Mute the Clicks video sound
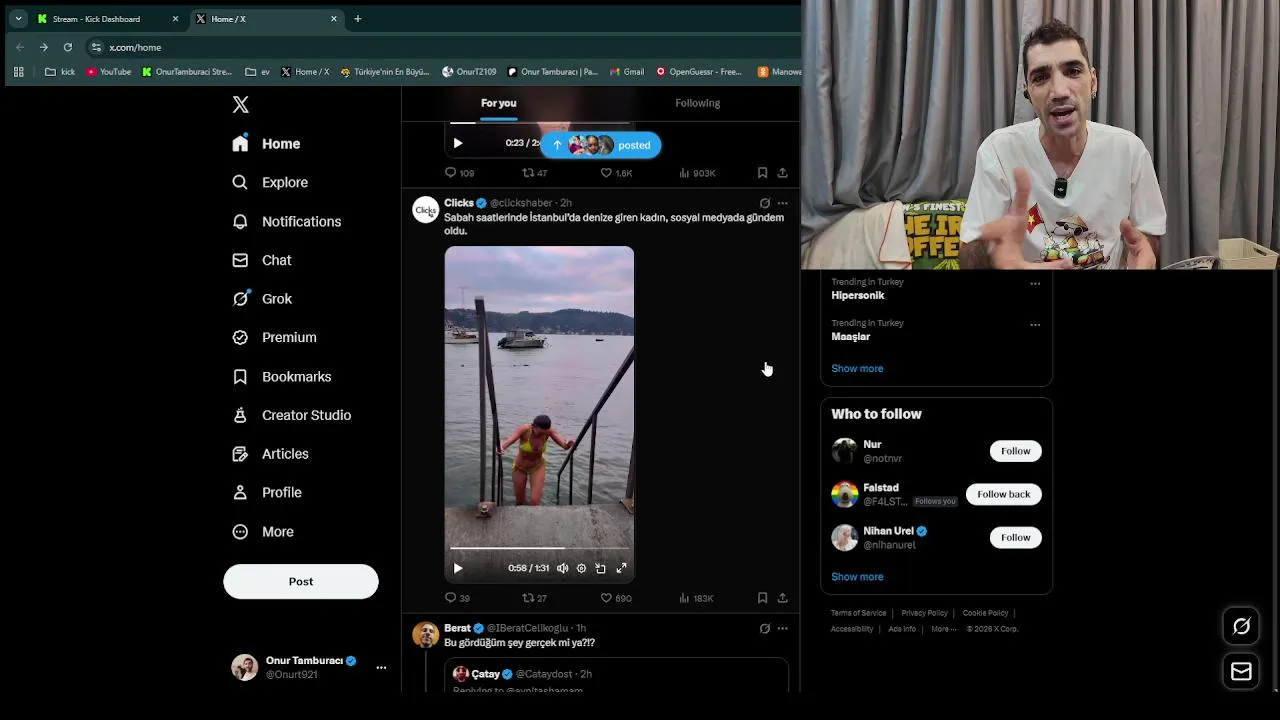Screen dimensions: 1280x720 click(x=562, y=568)
